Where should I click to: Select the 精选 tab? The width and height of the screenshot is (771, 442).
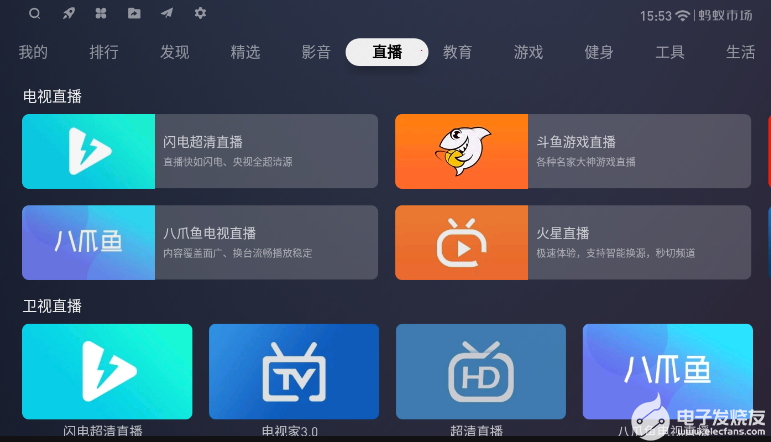[245, 52]
